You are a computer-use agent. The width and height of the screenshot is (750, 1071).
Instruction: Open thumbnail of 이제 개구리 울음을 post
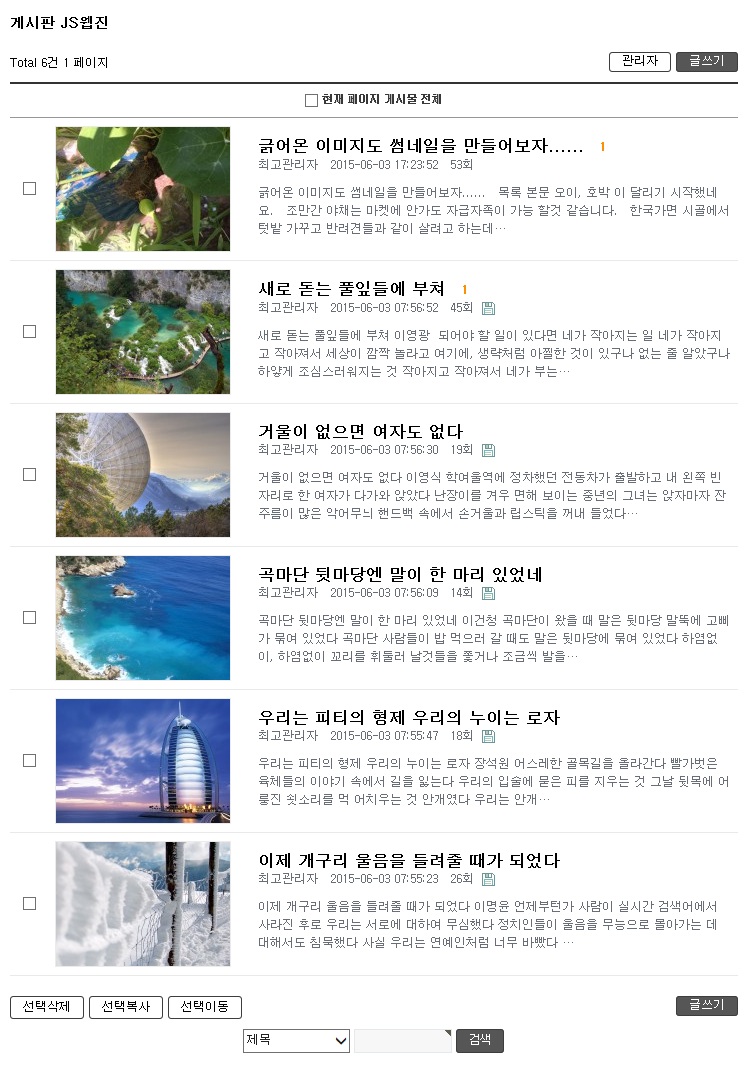[143, 904]
